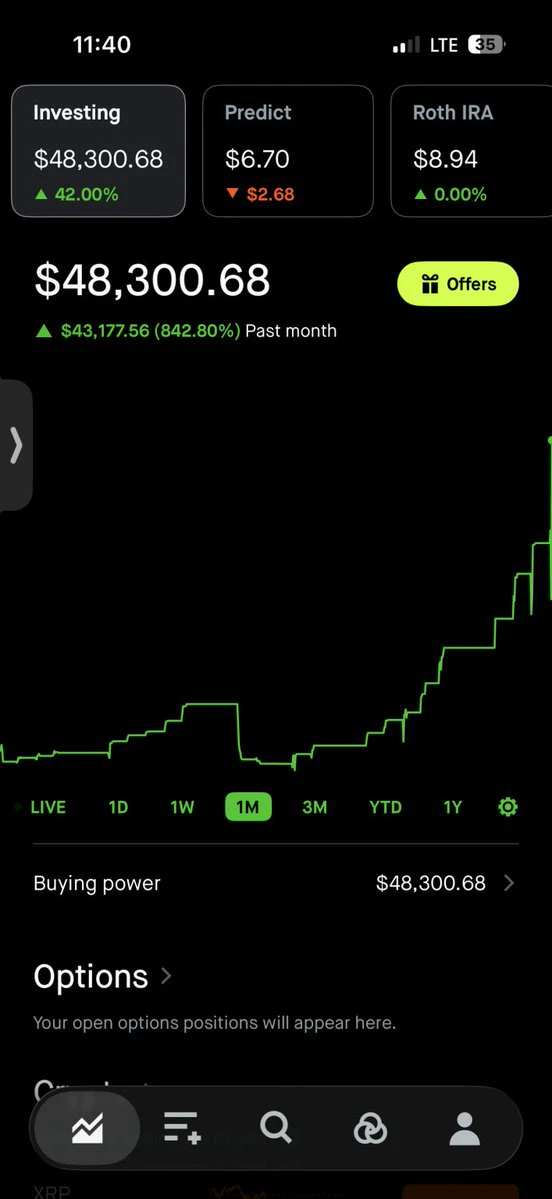This screenshot has height=1199, width=552.
Task: Open the investing chart home tab
Action: [x=86, y=1128]
